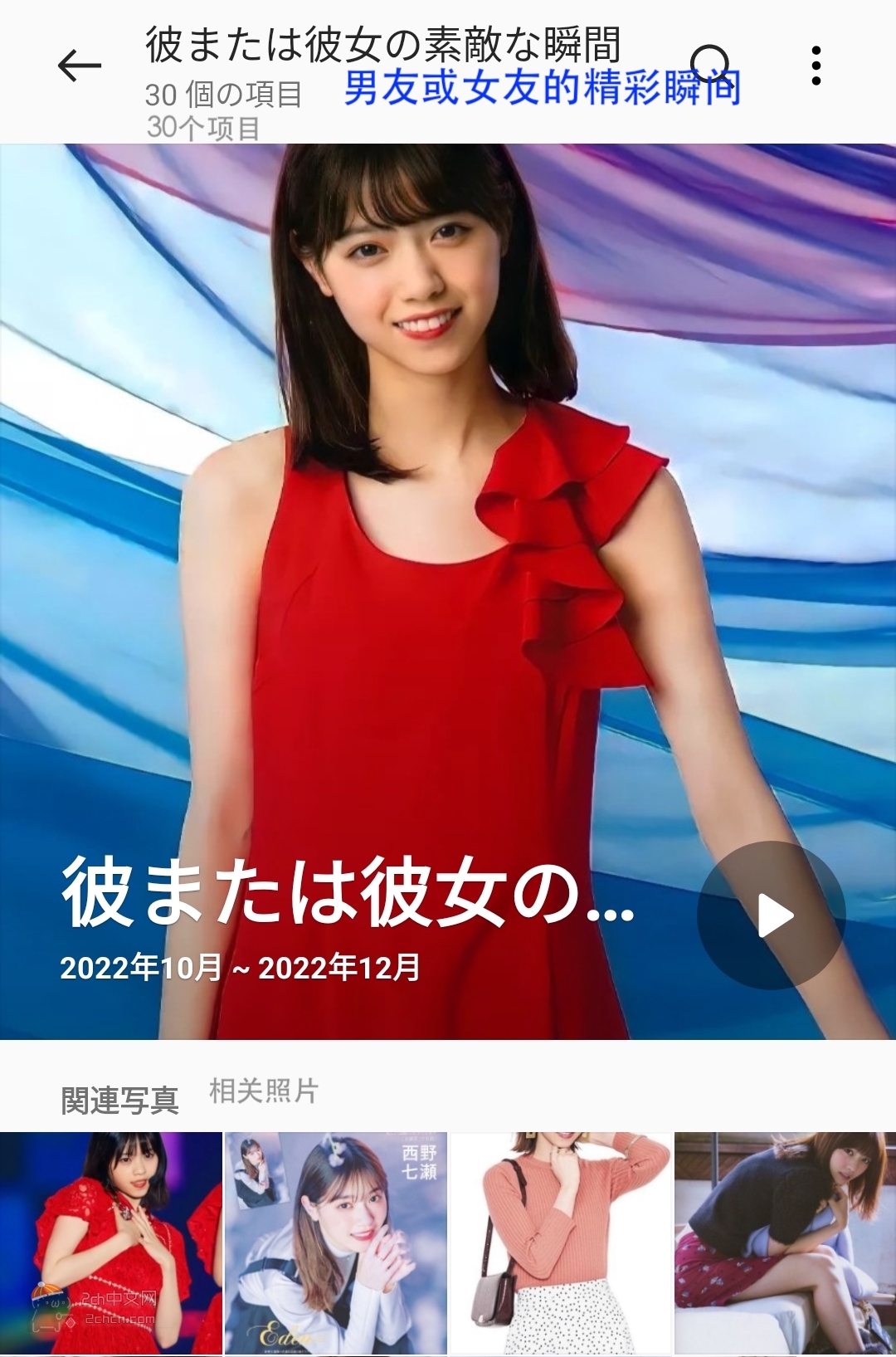
Task: Open the search magnifier icon
Action: tap(710, 65)
